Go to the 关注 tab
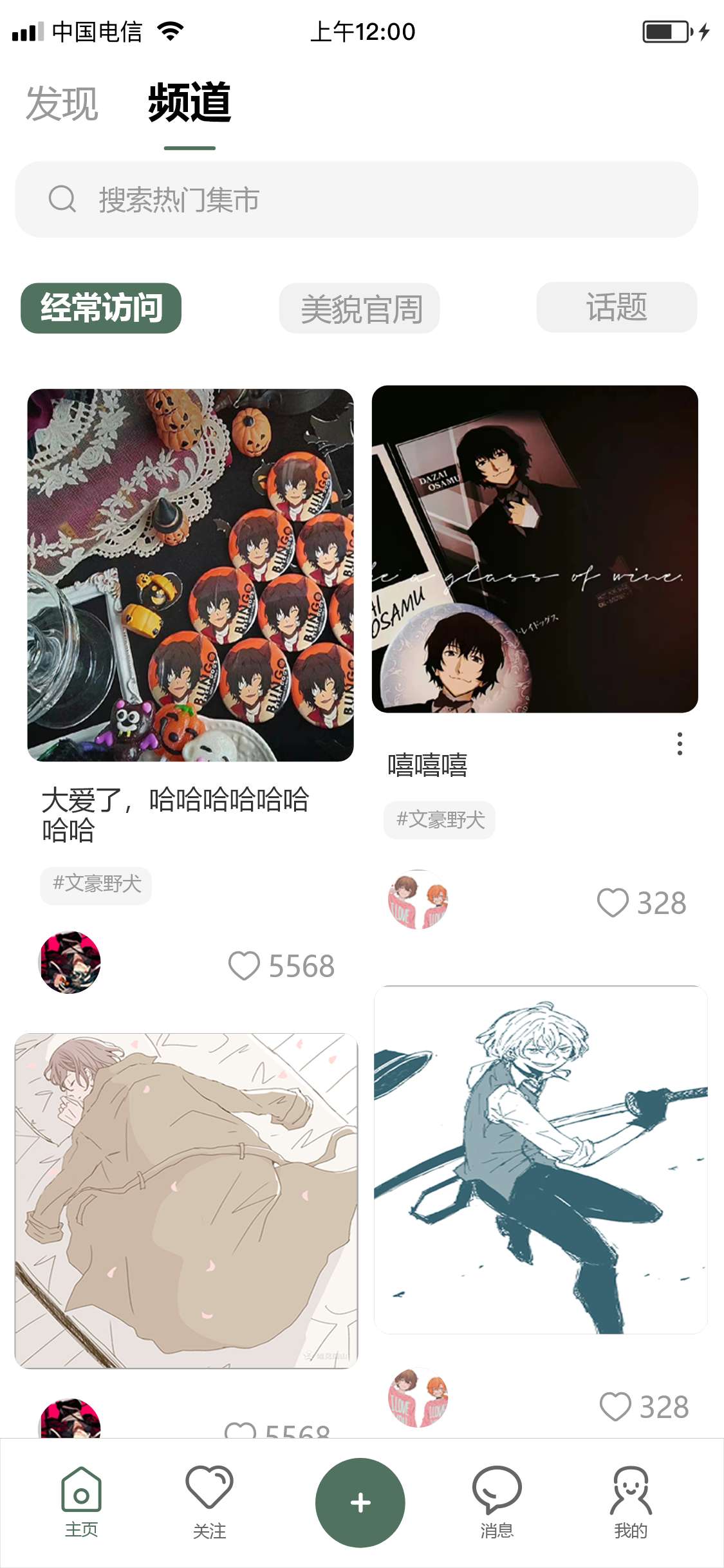 click(x=210, y=1501)
